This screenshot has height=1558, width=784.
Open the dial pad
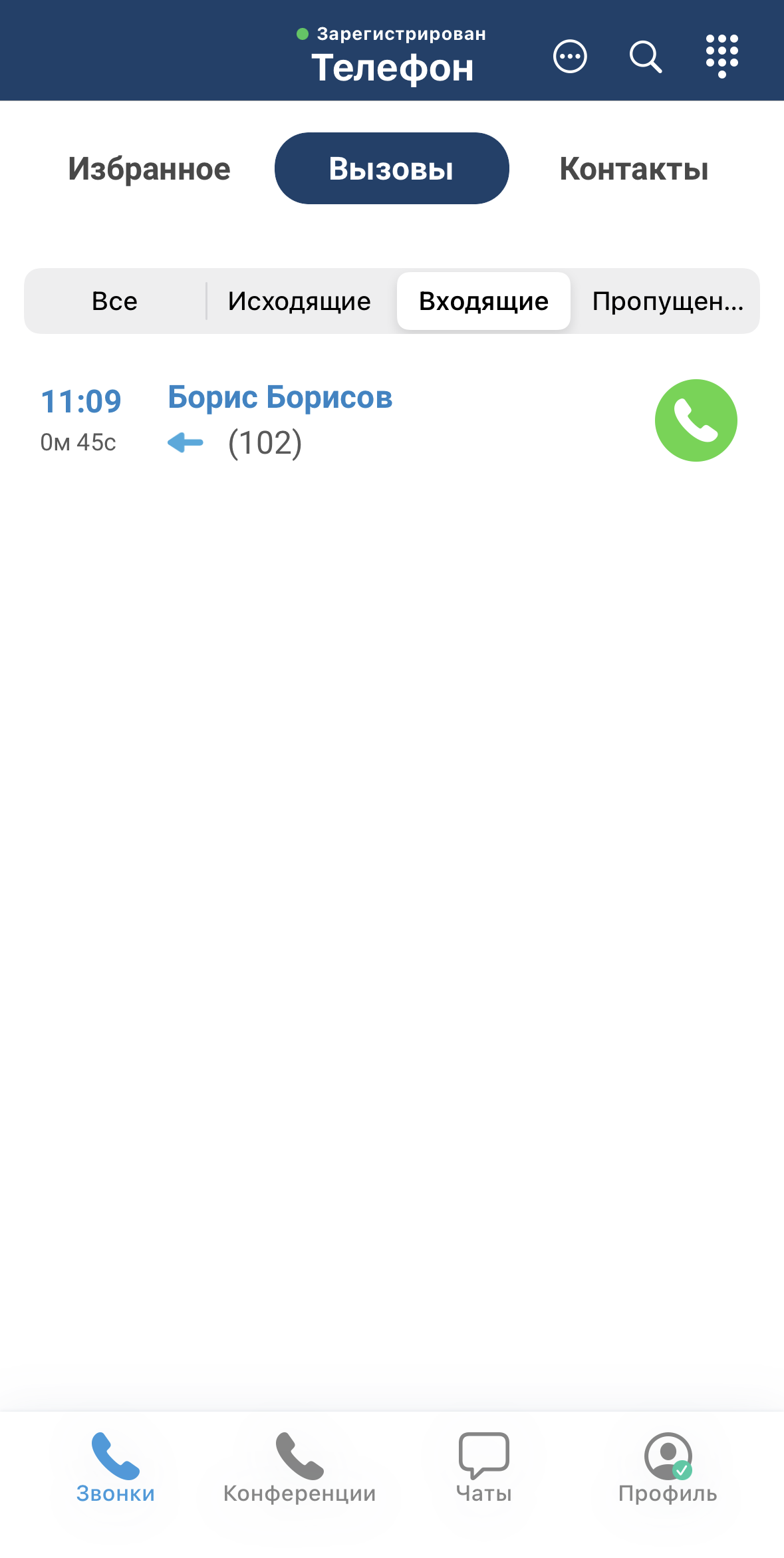[721, 56]
